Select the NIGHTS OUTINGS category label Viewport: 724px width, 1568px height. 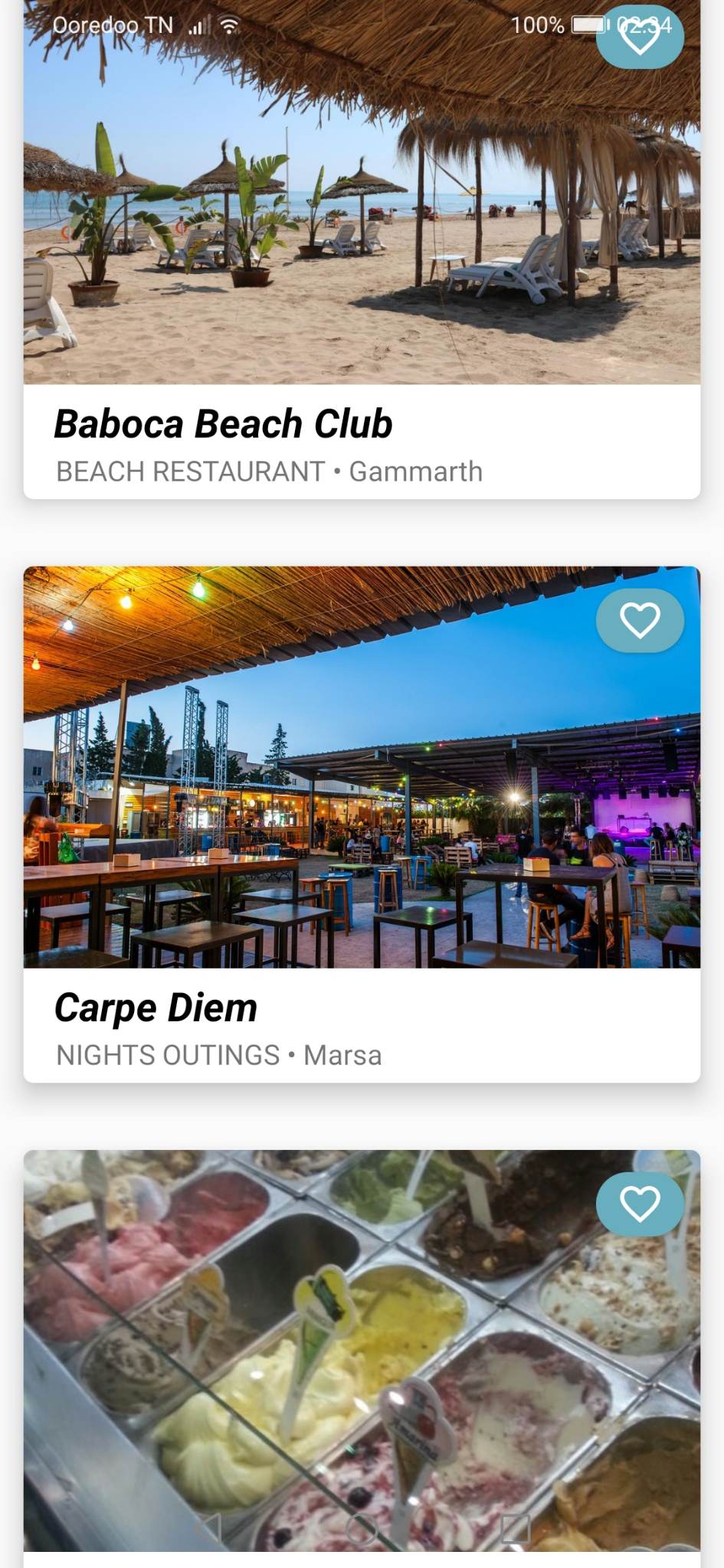(x=166, y=1055)
